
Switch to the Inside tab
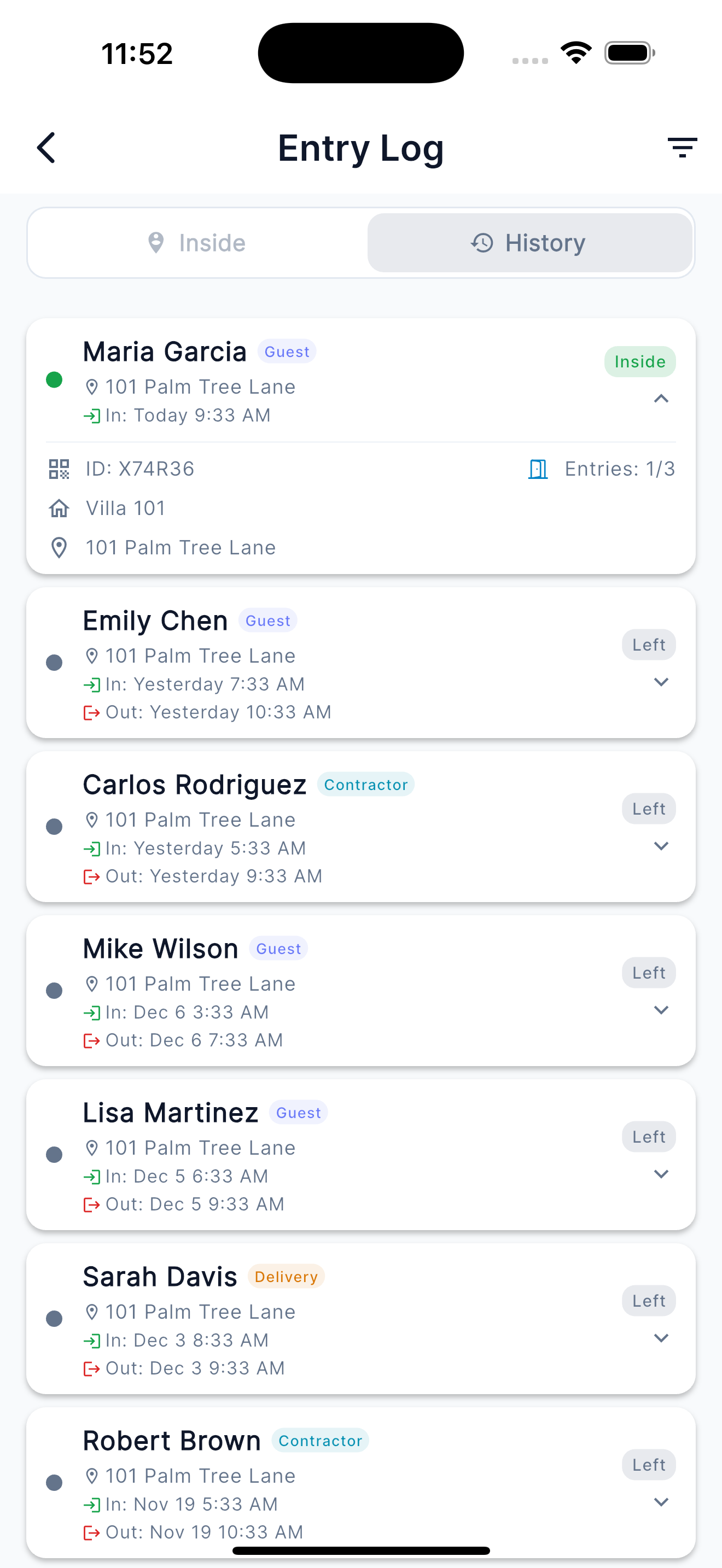pos(196,242)
